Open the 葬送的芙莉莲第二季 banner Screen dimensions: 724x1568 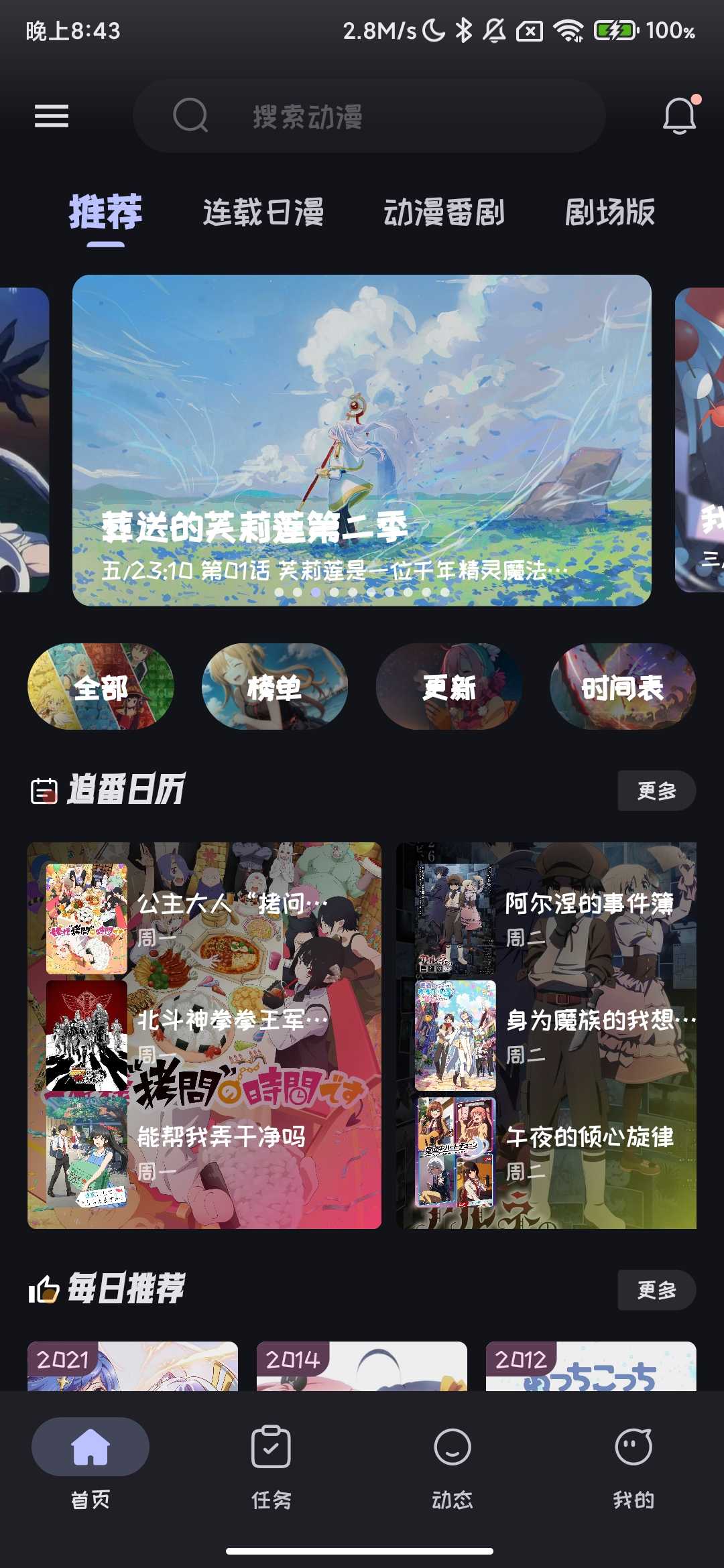(362, 440)
